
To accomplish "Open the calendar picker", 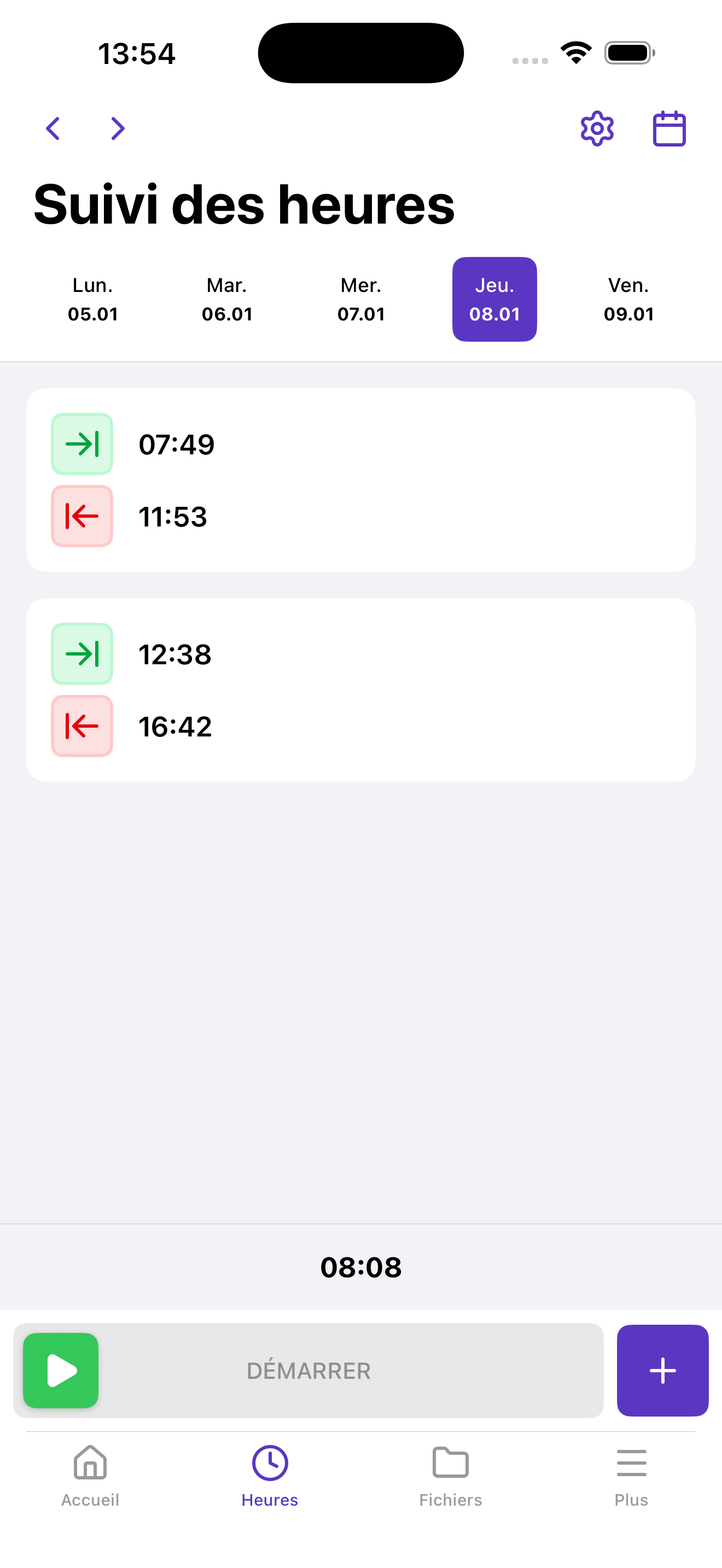I will click(x=669, y=128).
